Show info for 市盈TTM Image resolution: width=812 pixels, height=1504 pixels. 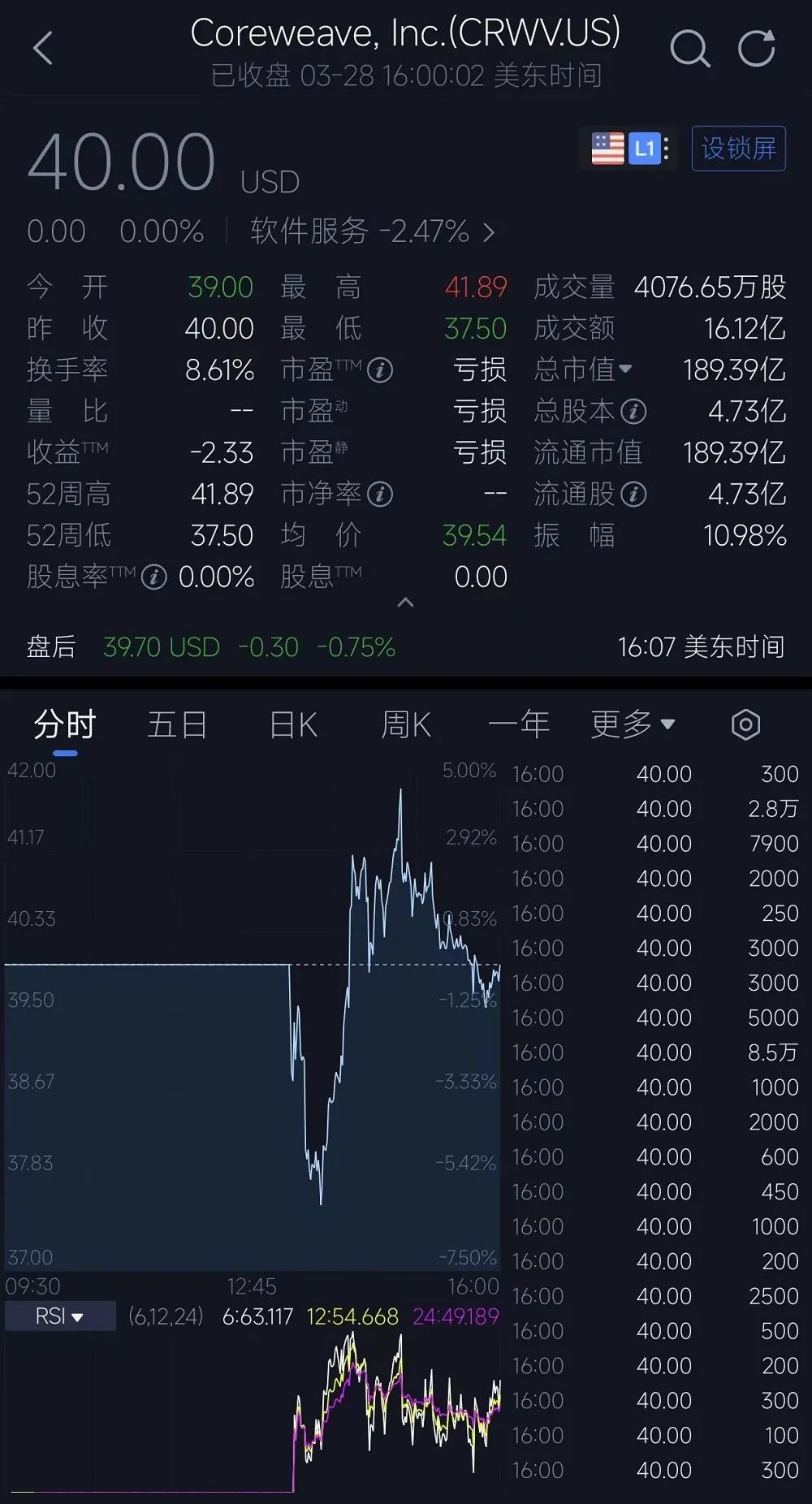coord(380,370)
